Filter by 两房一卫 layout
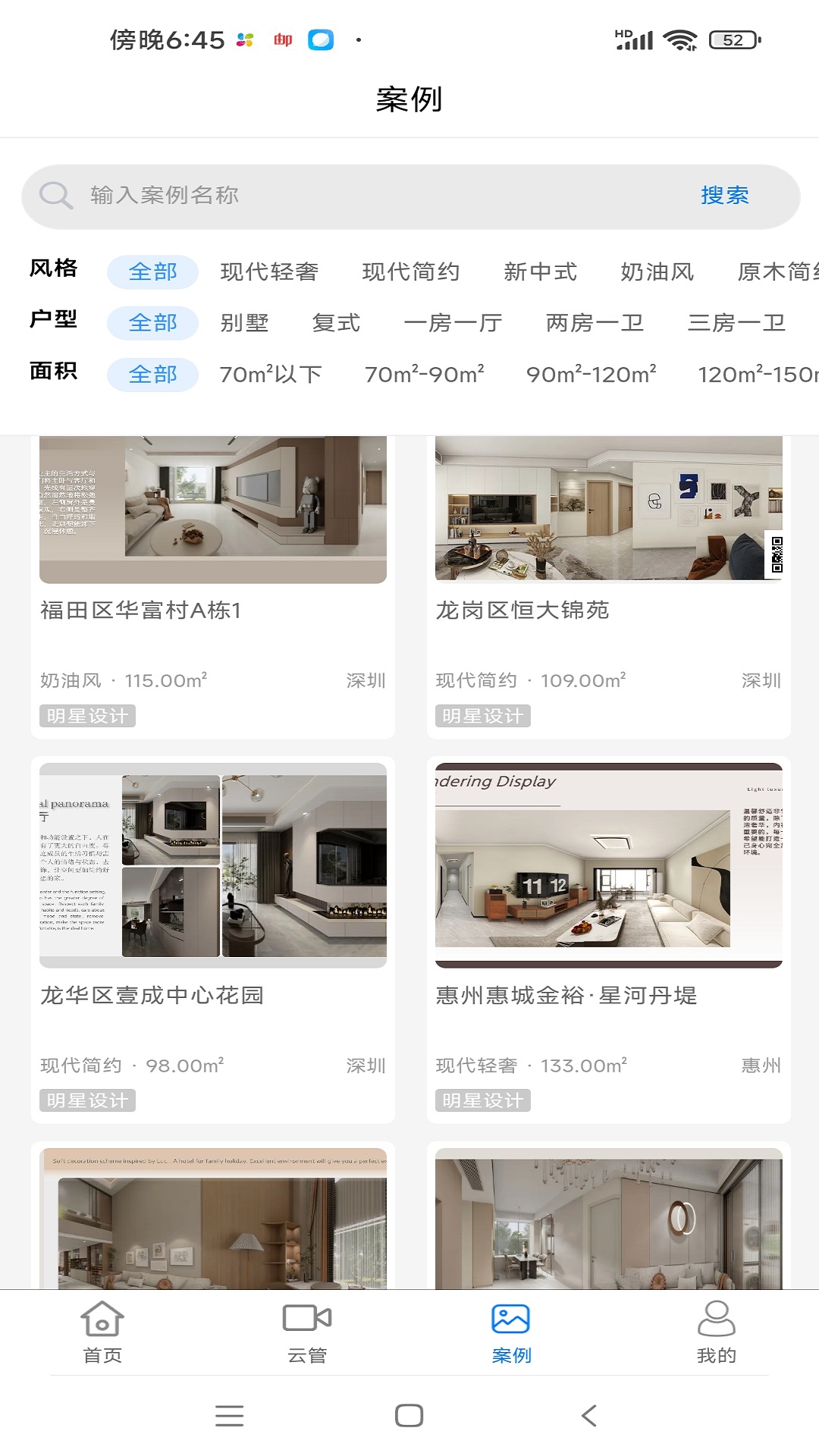 click(x=595, y=323)
